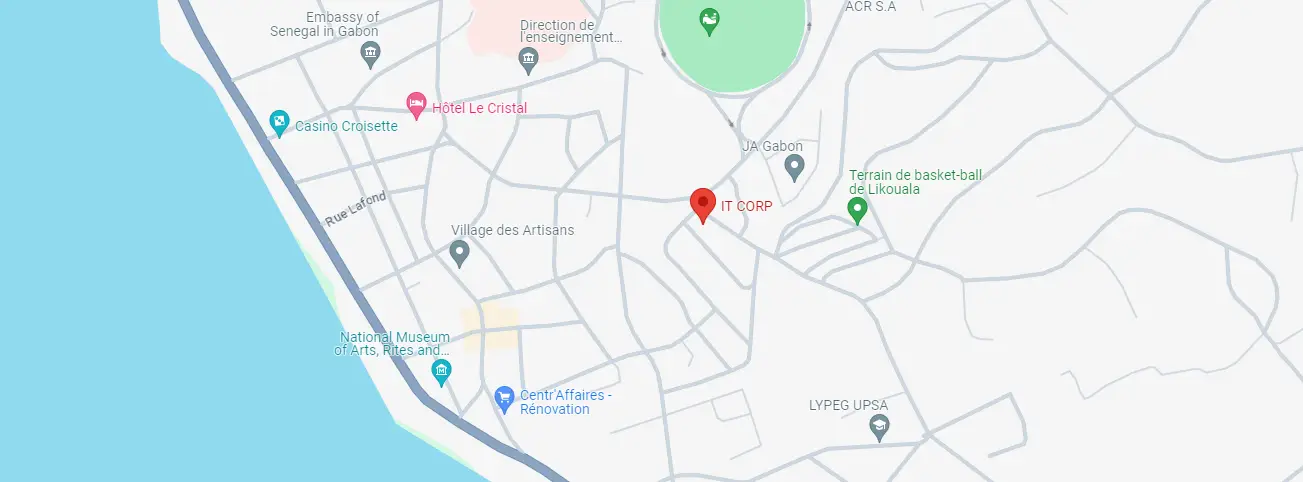Tap the Village des Artisans marker
This screenshot has width=1303, height=482.
pos(459,251)
